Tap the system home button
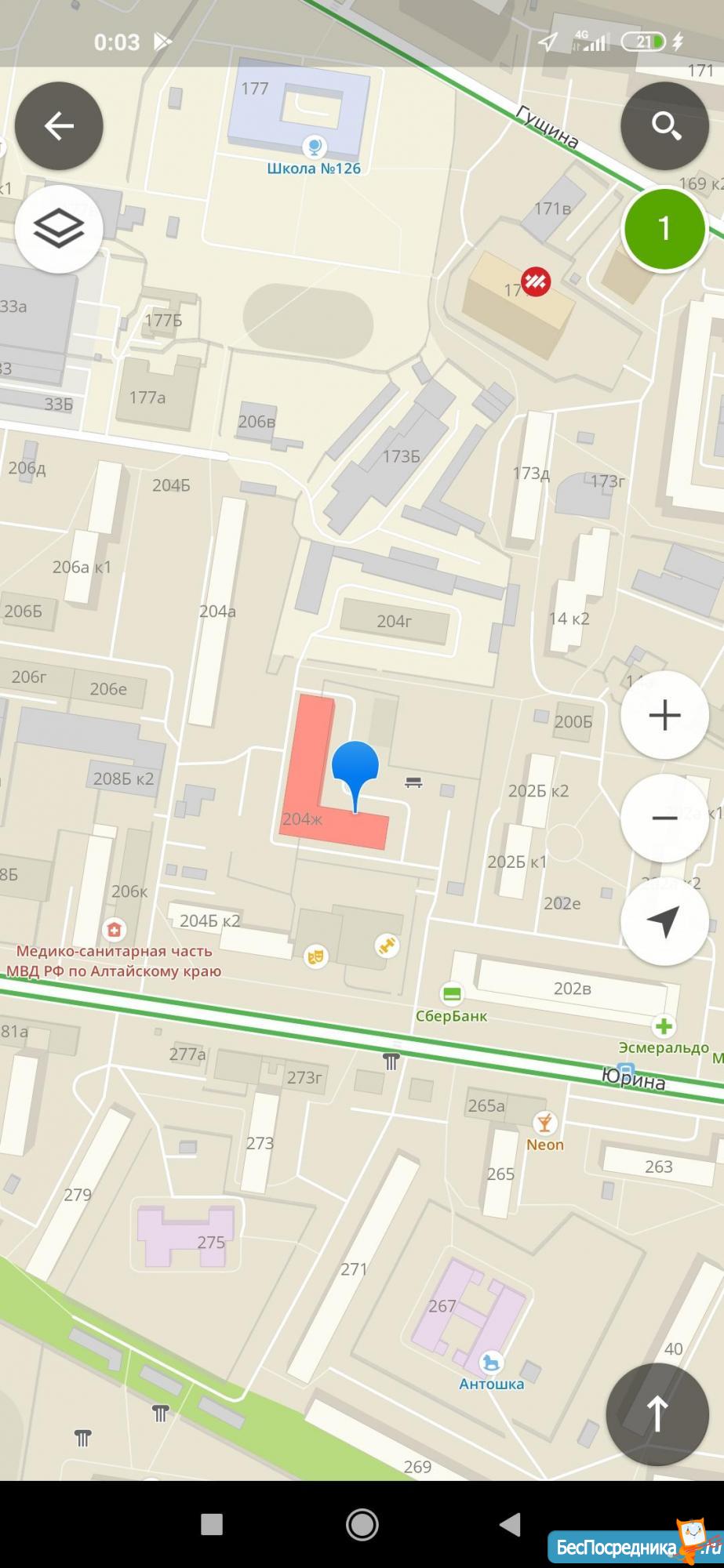This screenshot has width=724, height=1568. pyautogui.click(x=362, y=1524)
